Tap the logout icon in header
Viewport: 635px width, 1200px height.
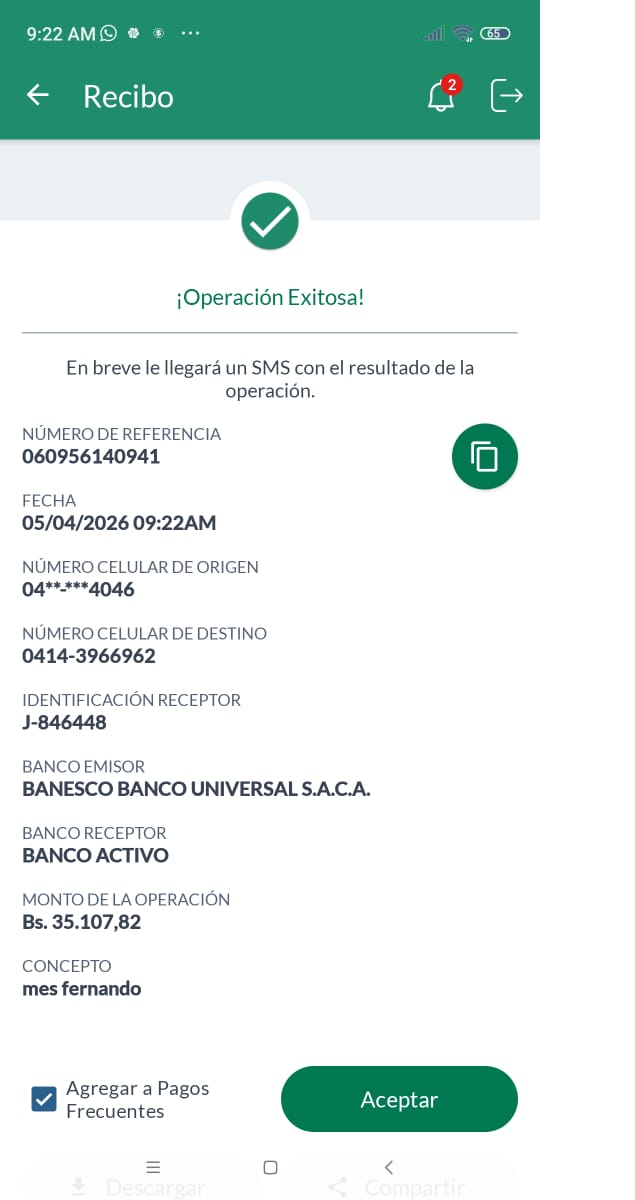pyautogui.click(x=506, y=95)
